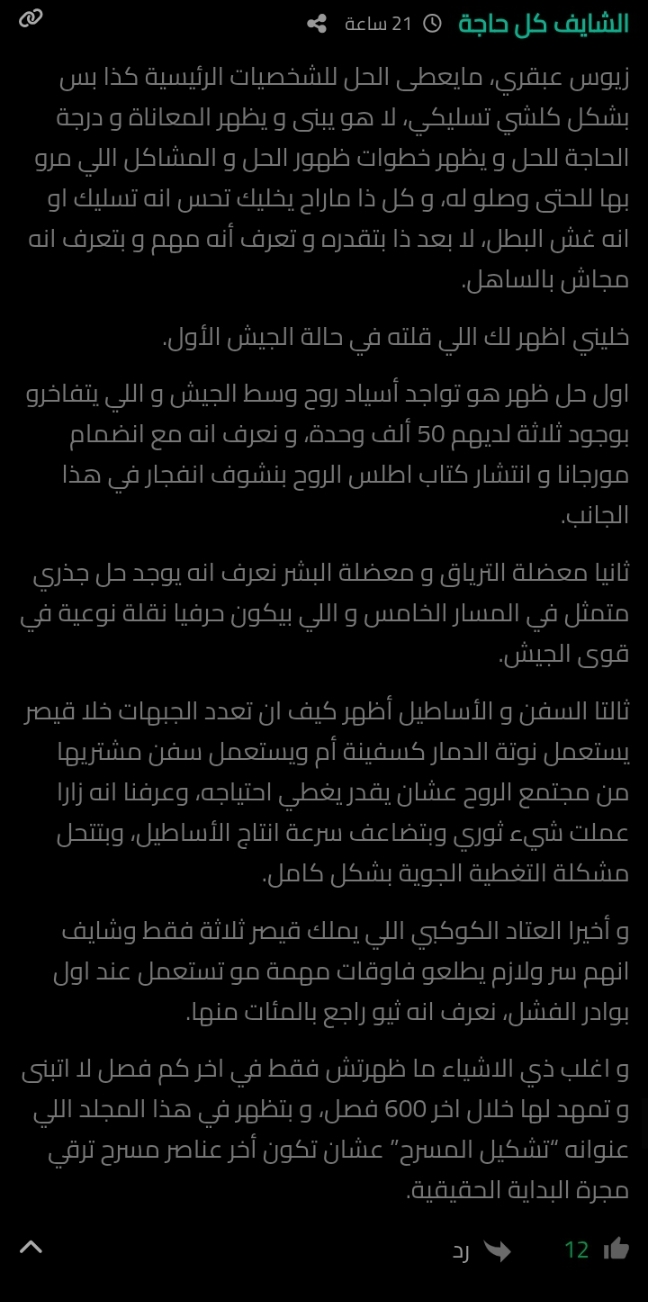Collapse the comment with the up chevron
The width and height of the screenshot is (648, 1302).
point(31,1247)
